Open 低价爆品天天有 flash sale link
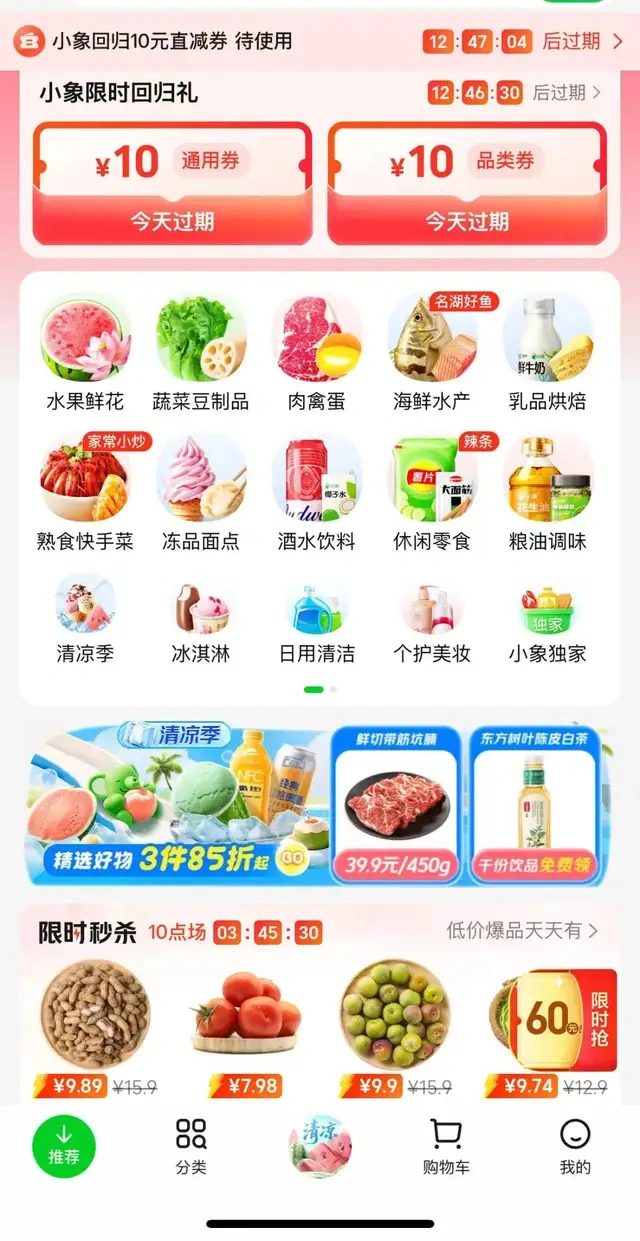This screenshot has height=1241, width=640. [x=521, y=931]
